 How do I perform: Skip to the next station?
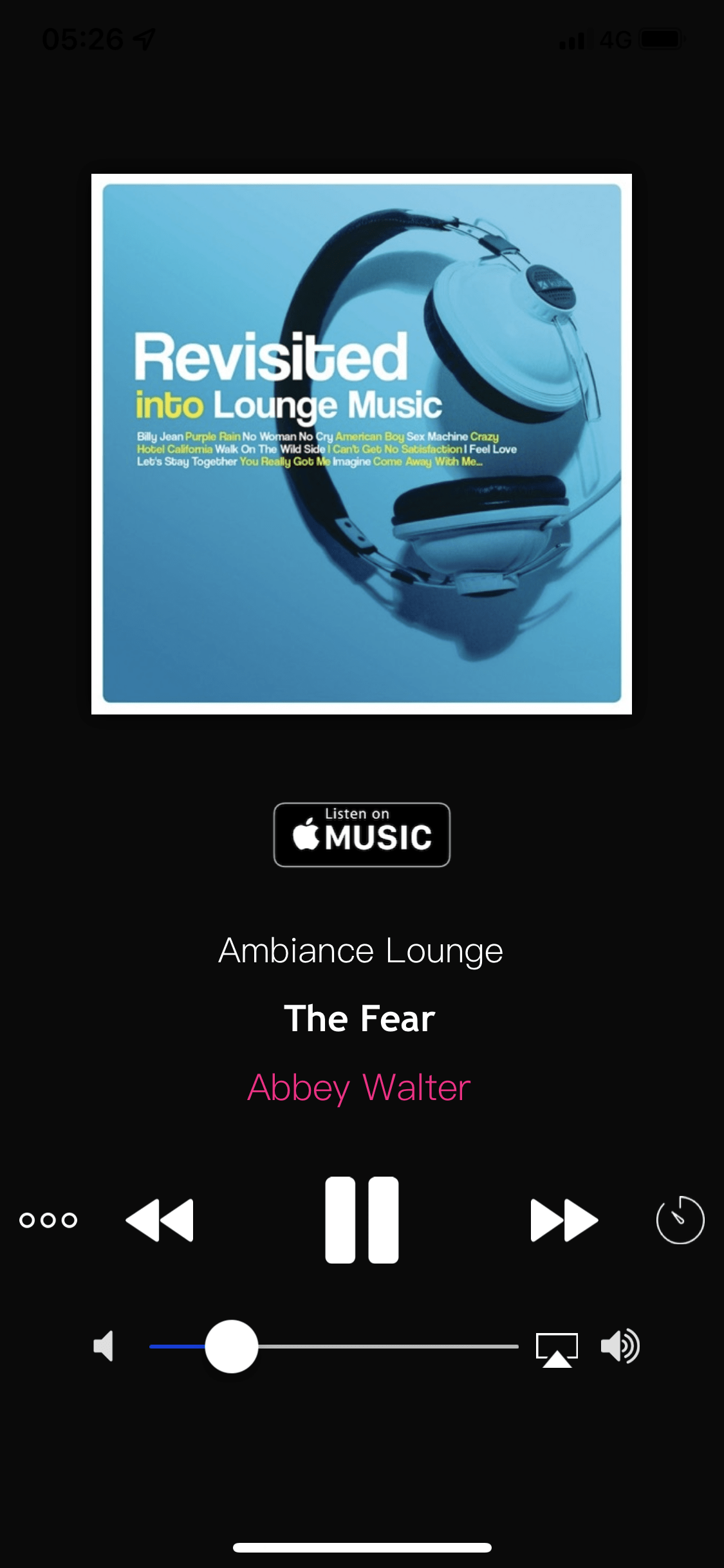click(x=564, y=1220)
